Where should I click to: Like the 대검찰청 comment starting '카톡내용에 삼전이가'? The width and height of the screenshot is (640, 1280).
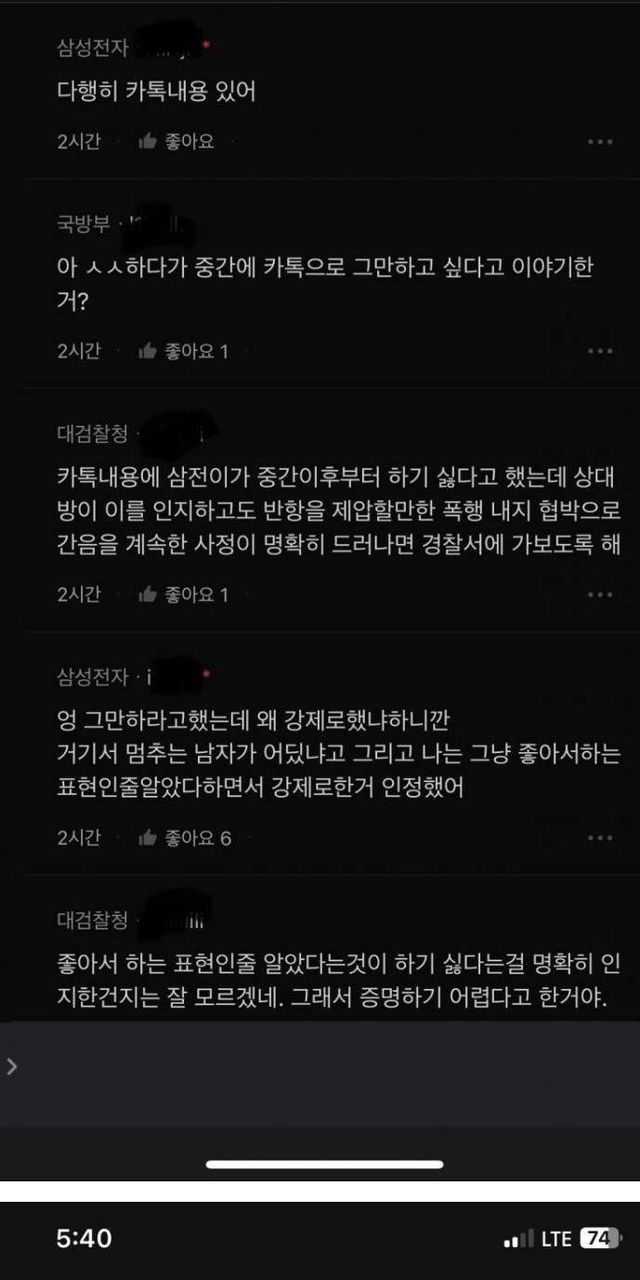pos(182,595)
